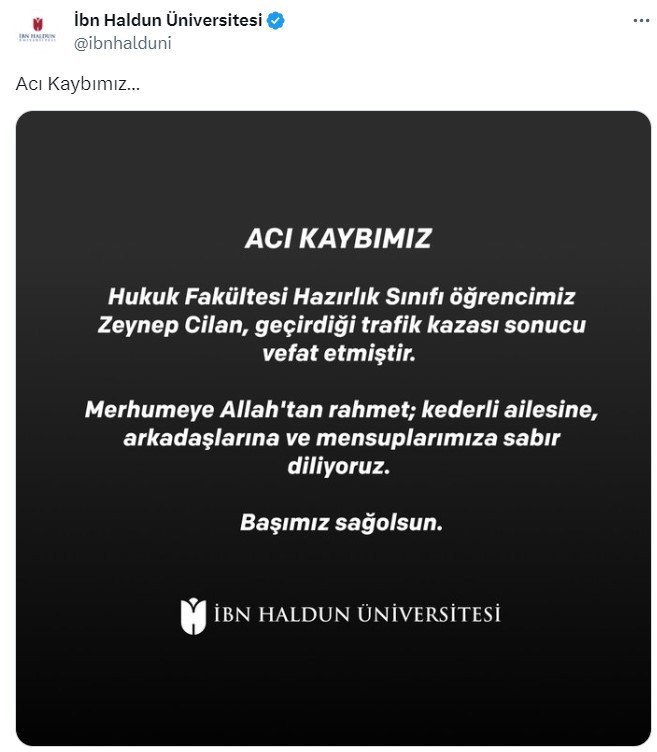657x752 pixels.
Task: Open the tweet's overflow menu
Action: 640,20
